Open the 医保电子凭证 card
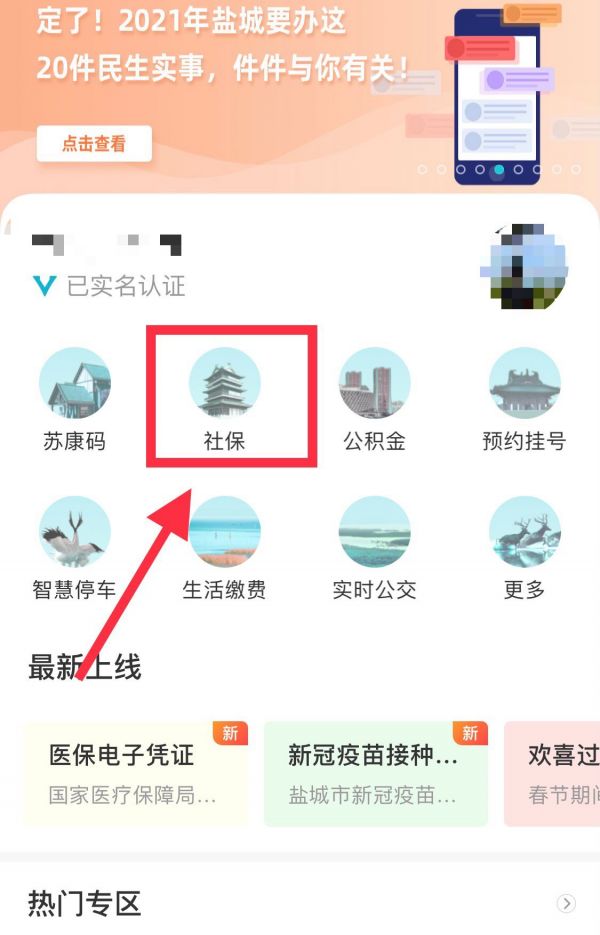600x935 pixels. click(x=135, y=772)
